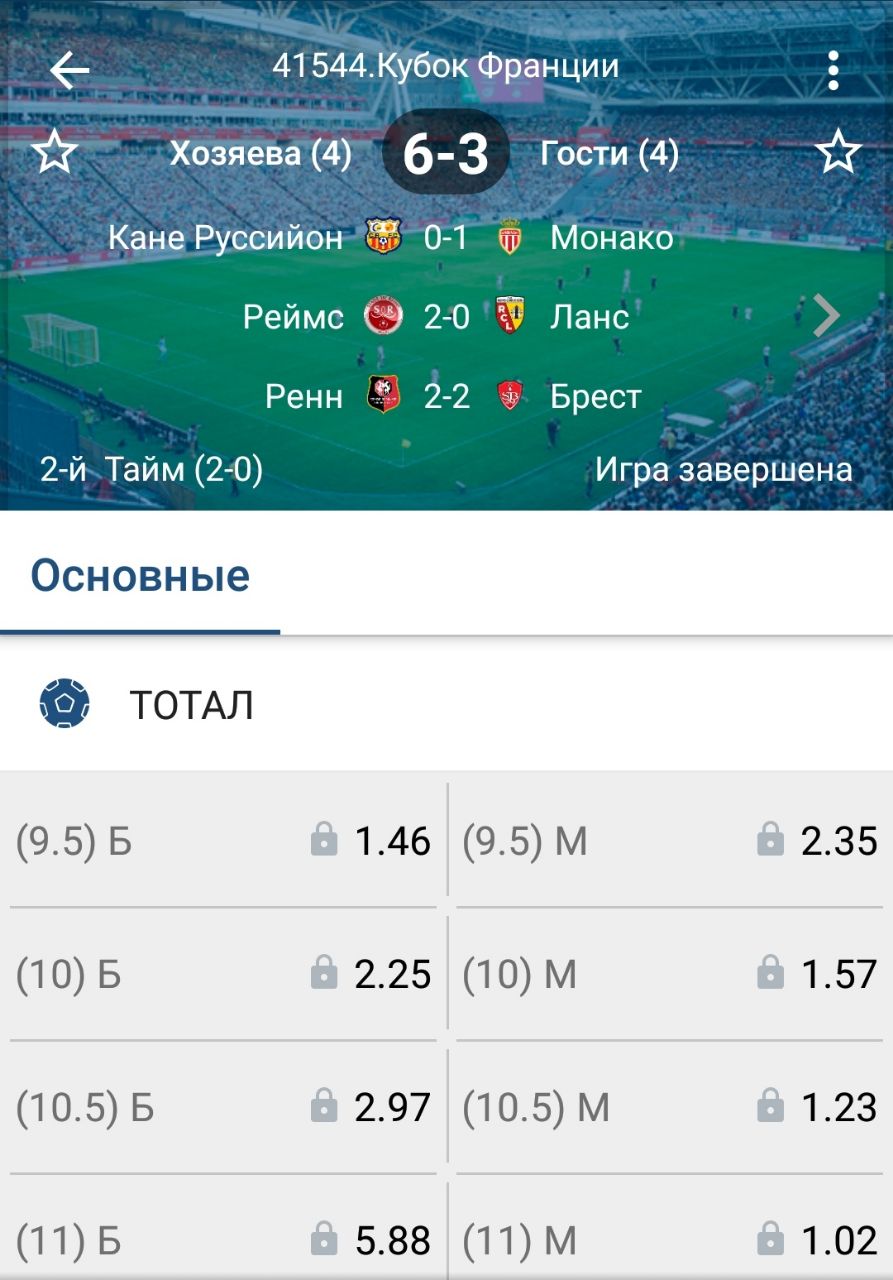Pick total (10) Б at 2.25
Screen dimensions: 893x1280
[223, 974]
